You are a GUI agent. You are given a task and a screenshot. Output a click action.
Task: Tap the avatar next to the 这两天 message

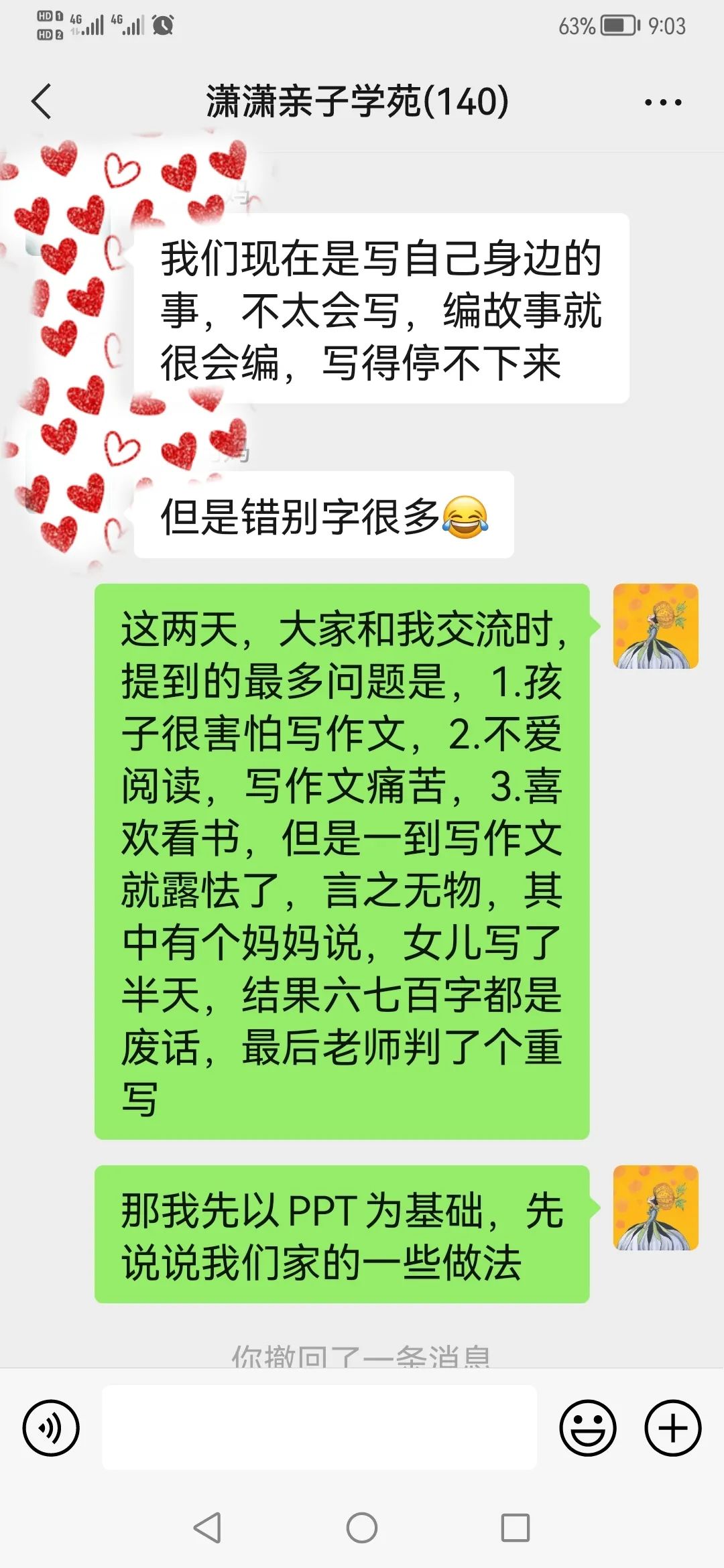[656, 626]
